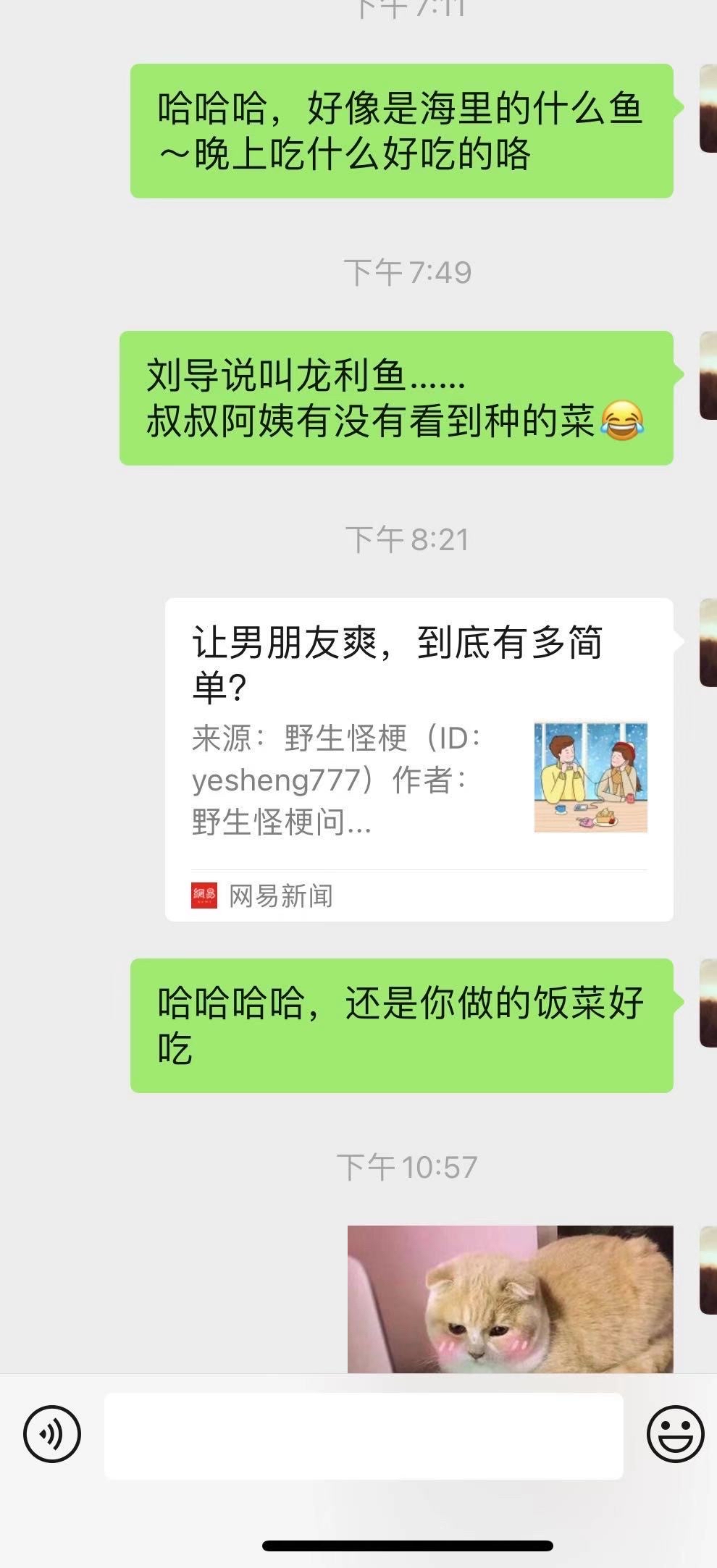Open sender avatar beside 刘导说叫龙利鱼 message
This screenshot has width=717, height=1568.
[708, 376]
